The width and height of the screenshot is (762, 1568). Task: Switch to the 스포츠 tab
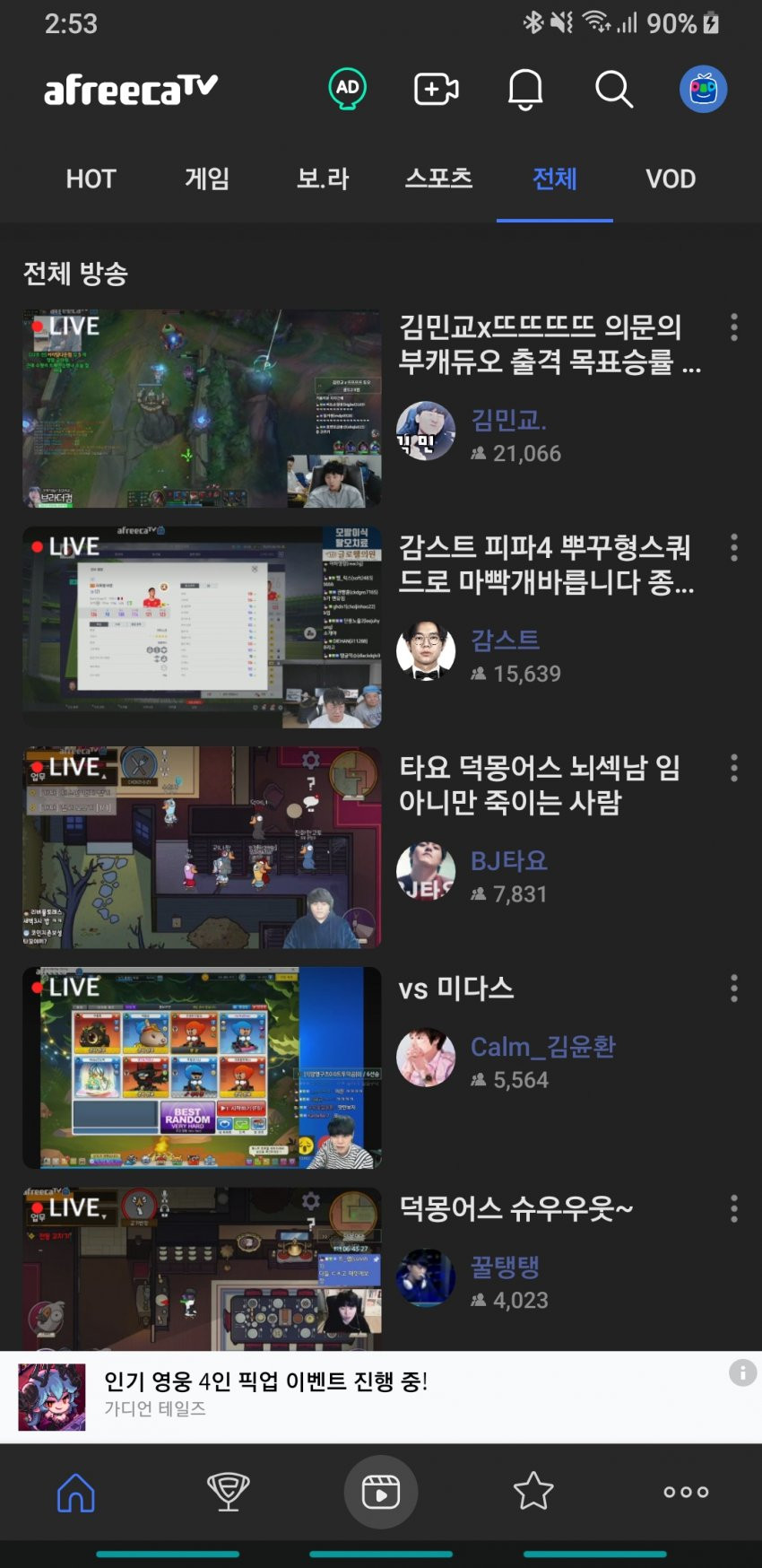[x=438, y=179]
